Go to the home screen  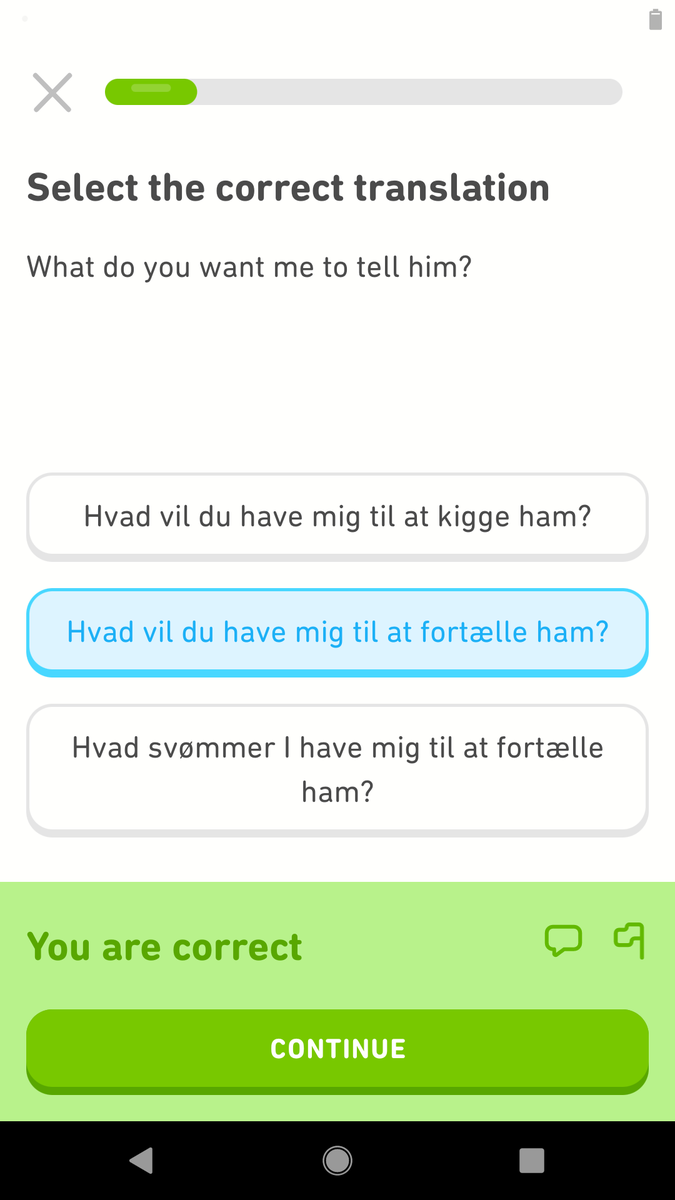[337, 1160]
